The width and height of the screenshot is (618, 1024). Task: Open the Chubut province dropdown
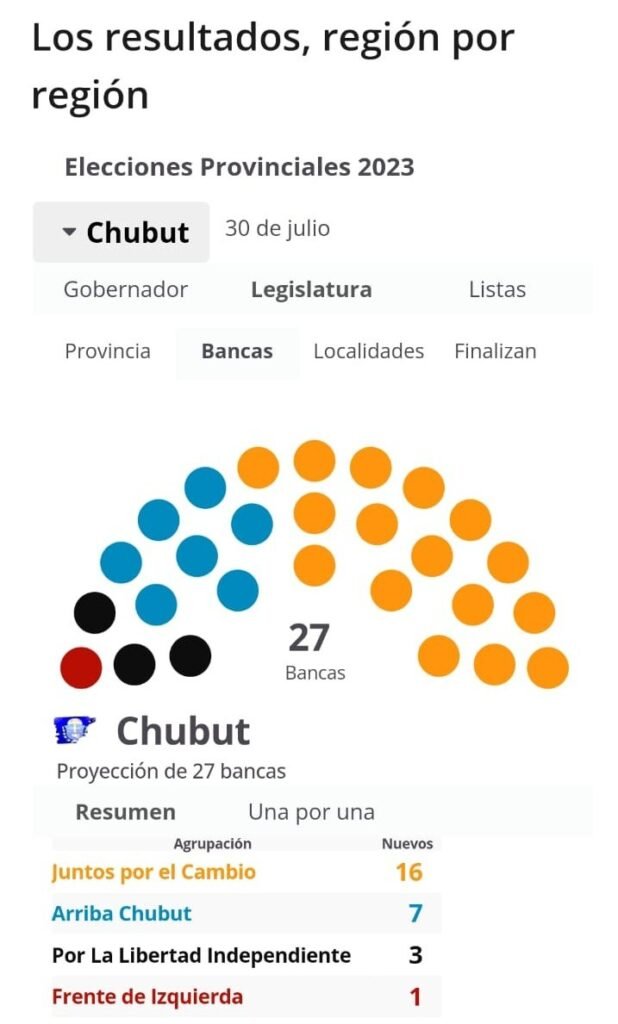[x=122, y=232]
